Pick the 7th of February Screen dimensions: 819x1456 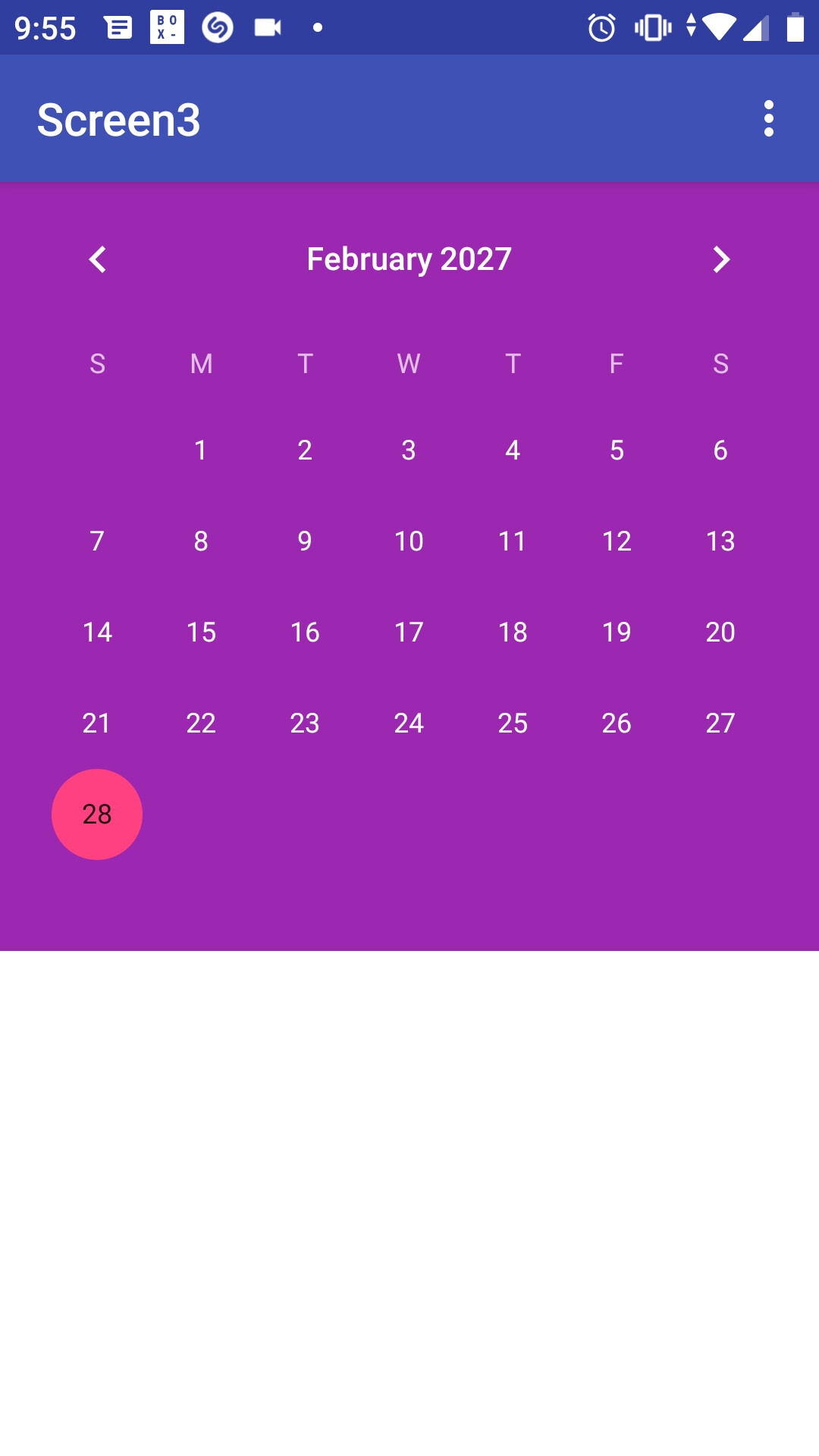pyautogui.click(x=97, y=541)
